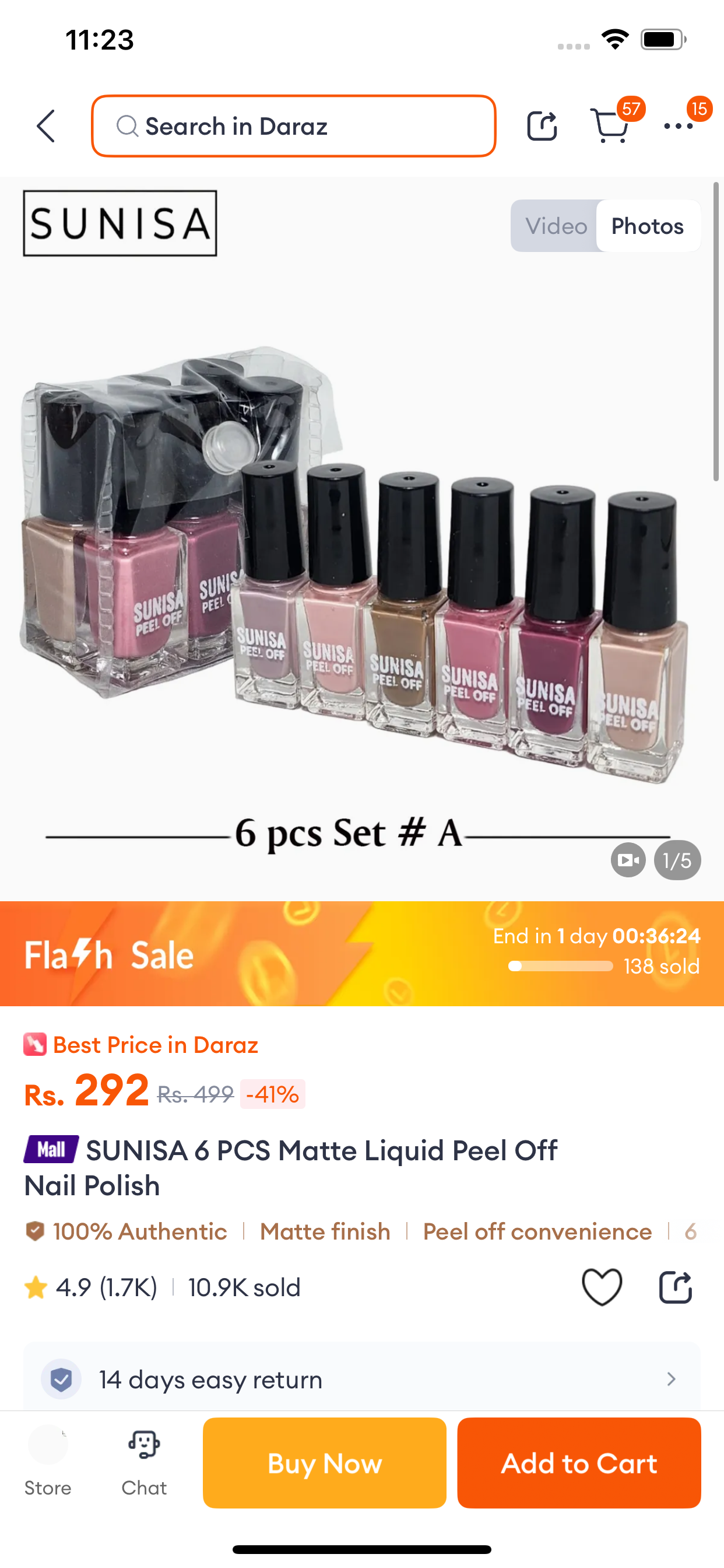Share product from the top bar
724x1568 pixels.
[541, 126]
